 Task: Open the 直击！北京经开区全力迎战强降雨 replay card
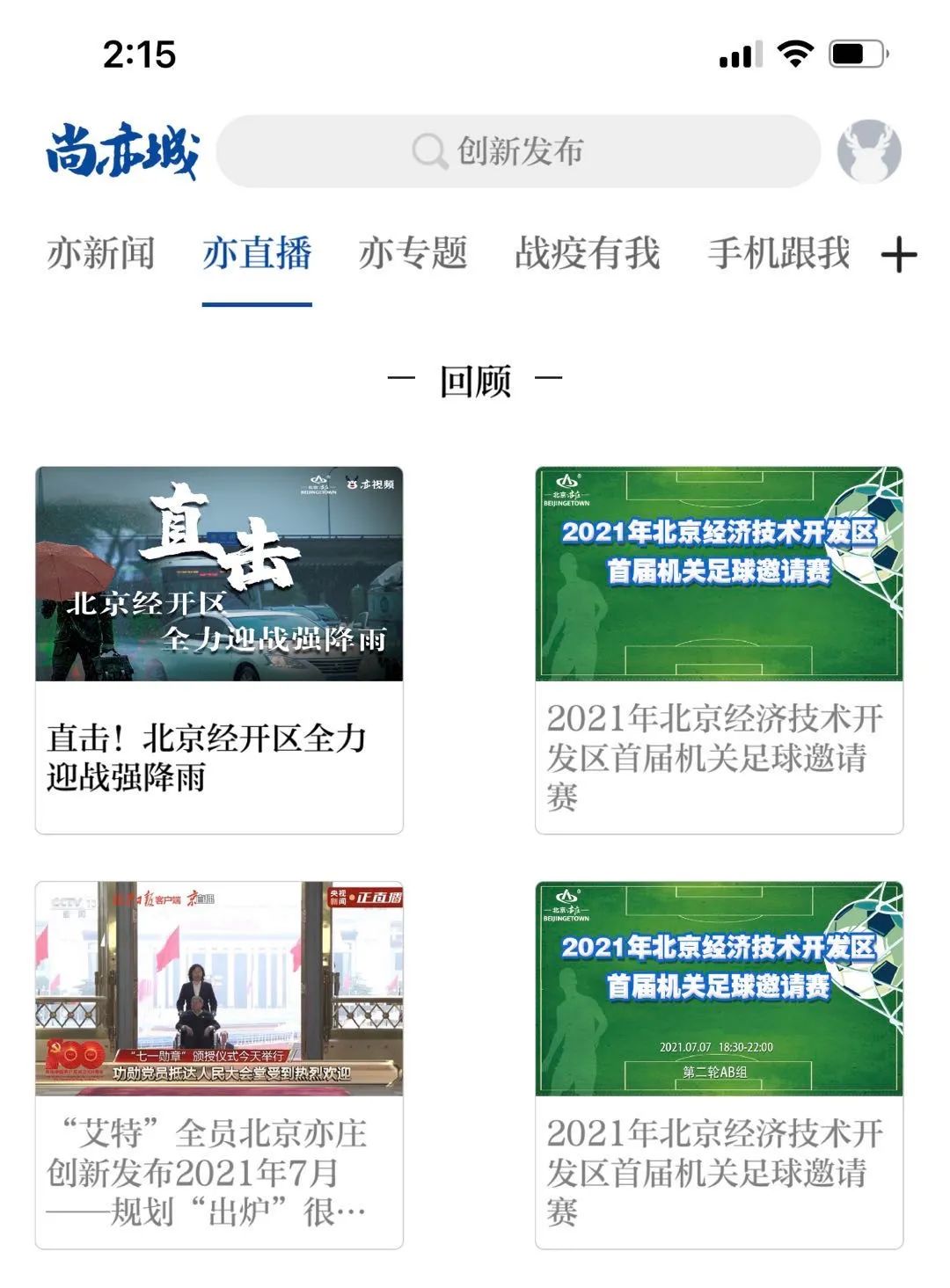coord(219,649)
